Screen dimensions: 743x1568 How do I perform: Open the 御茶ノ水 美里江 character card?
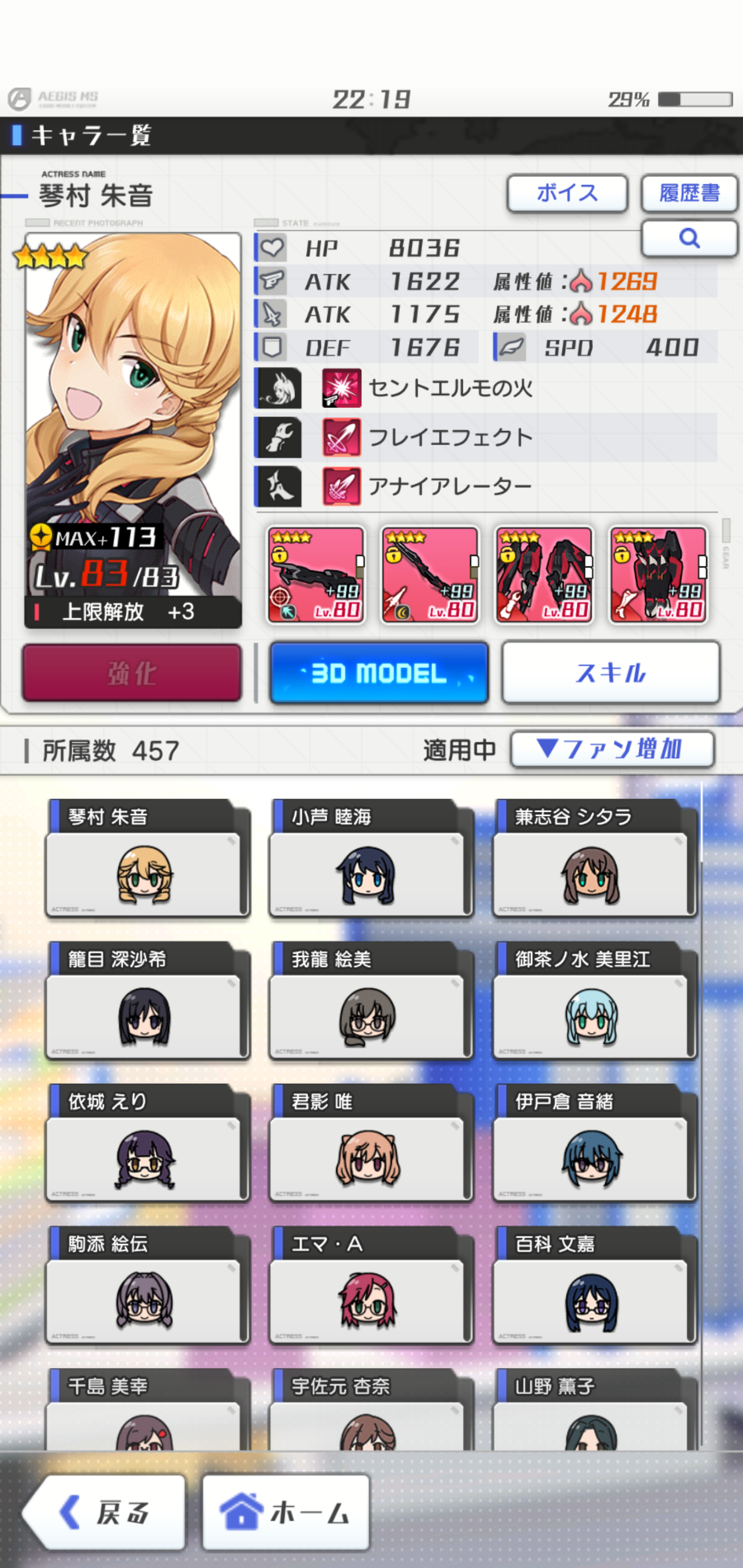coord(595,1001)
